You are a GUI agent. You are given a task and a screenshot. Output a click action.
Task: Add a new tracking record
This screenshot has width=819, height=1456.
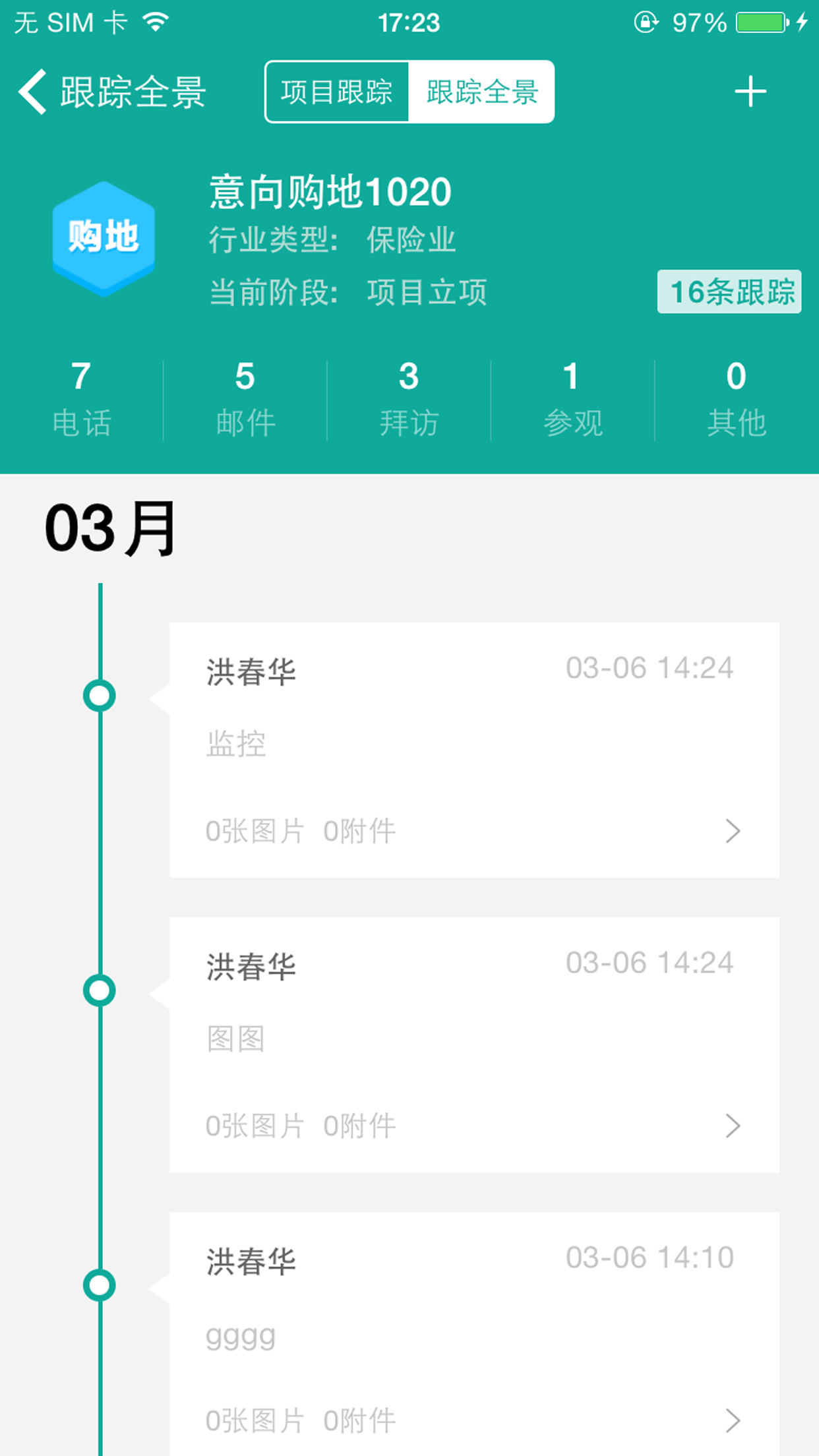point(750,92)
